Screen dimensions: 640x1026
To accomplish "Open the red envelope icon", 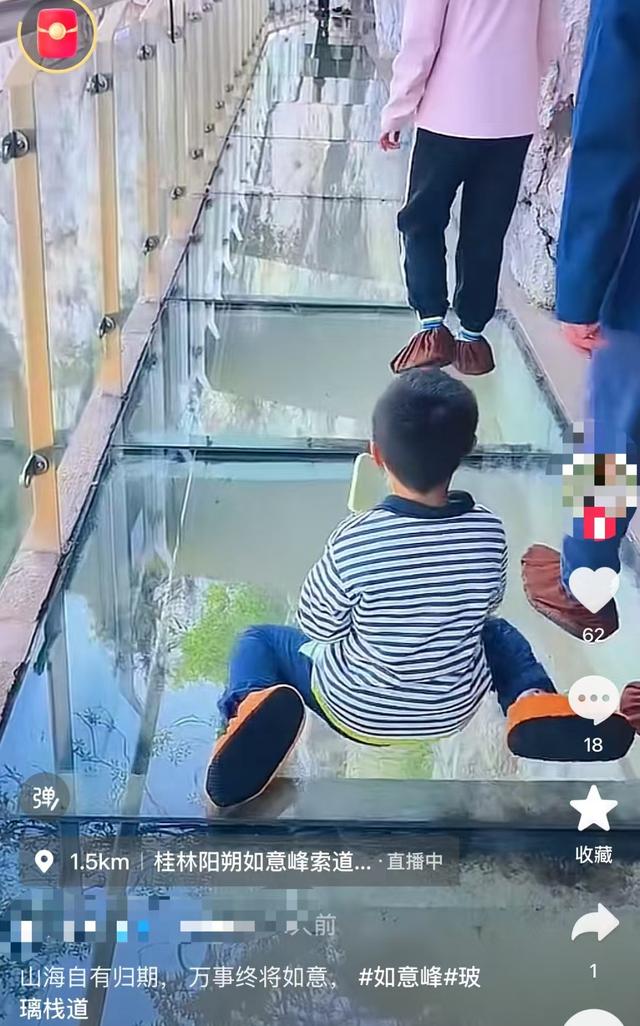I will pos(57,33).
